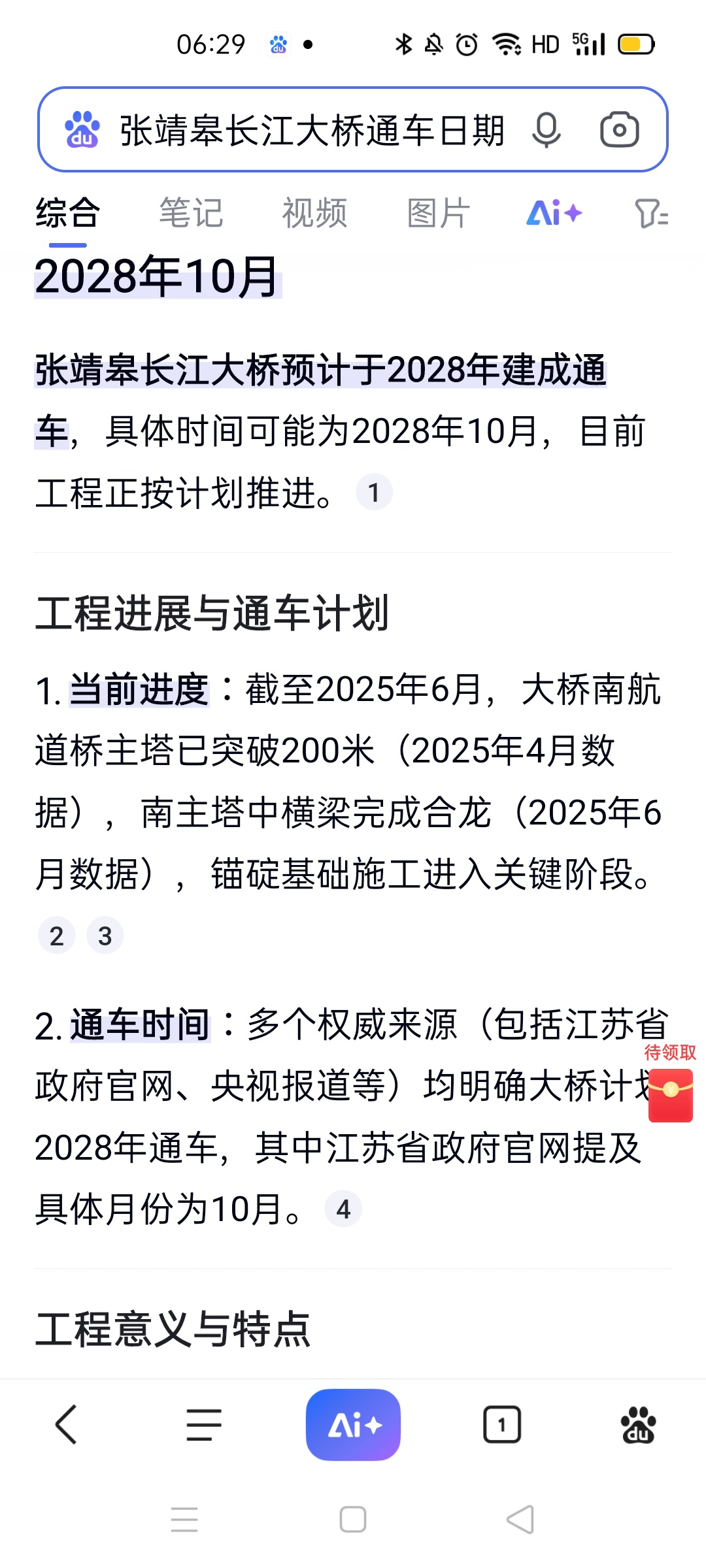Go to Baidu home via paw icon
Viewport: 706px width, 1568px height.
click(x=638, y=1424)
